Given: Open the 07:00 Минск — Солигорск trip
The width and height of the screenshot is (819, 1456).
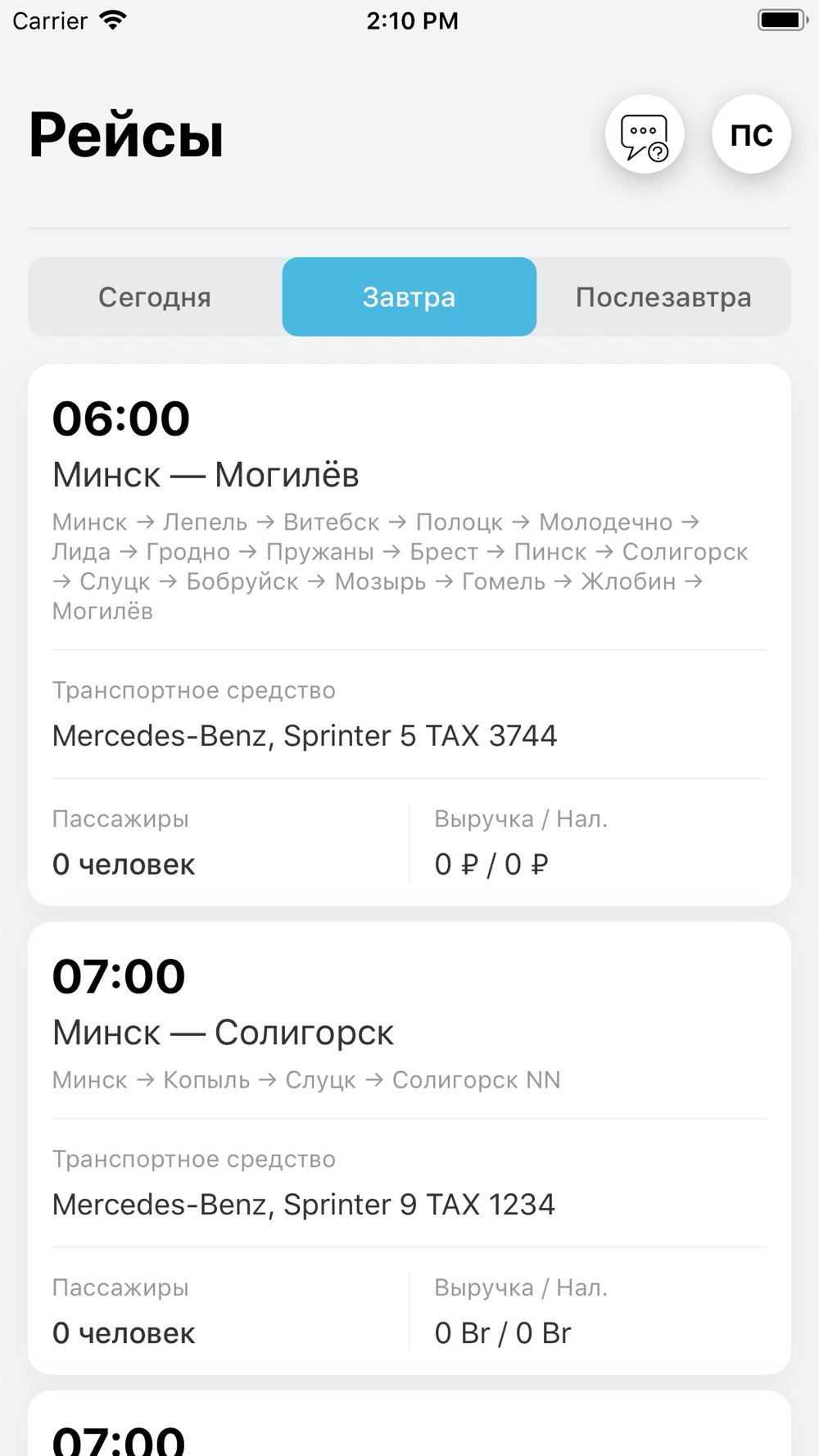Looking at the screenshot, I should pos(409,1148).
